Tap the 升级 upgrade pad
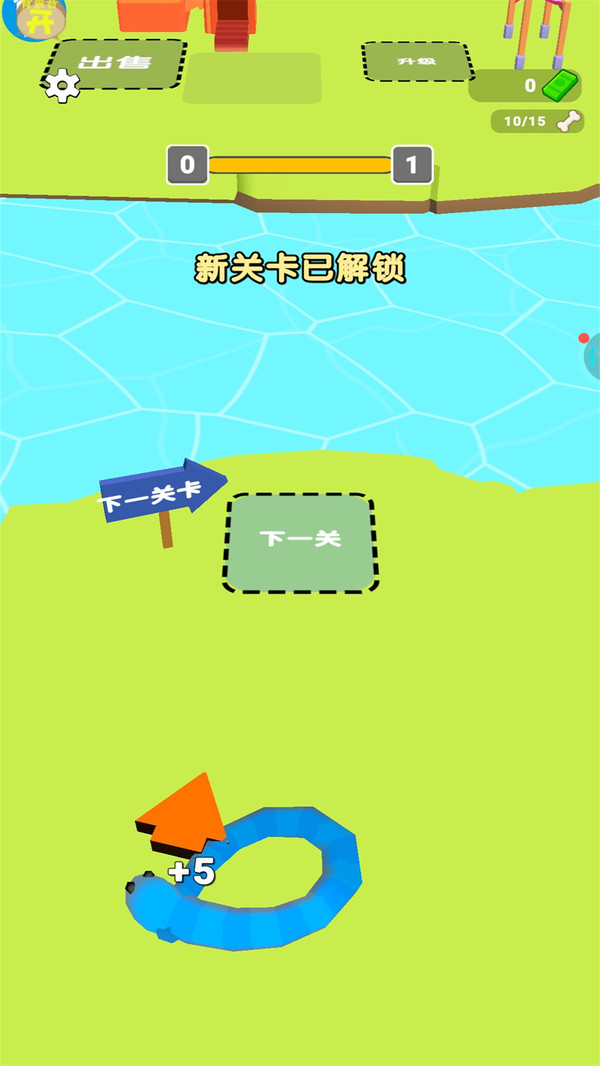This screenshot has height=1066, width=600. (x=416, y=62)
